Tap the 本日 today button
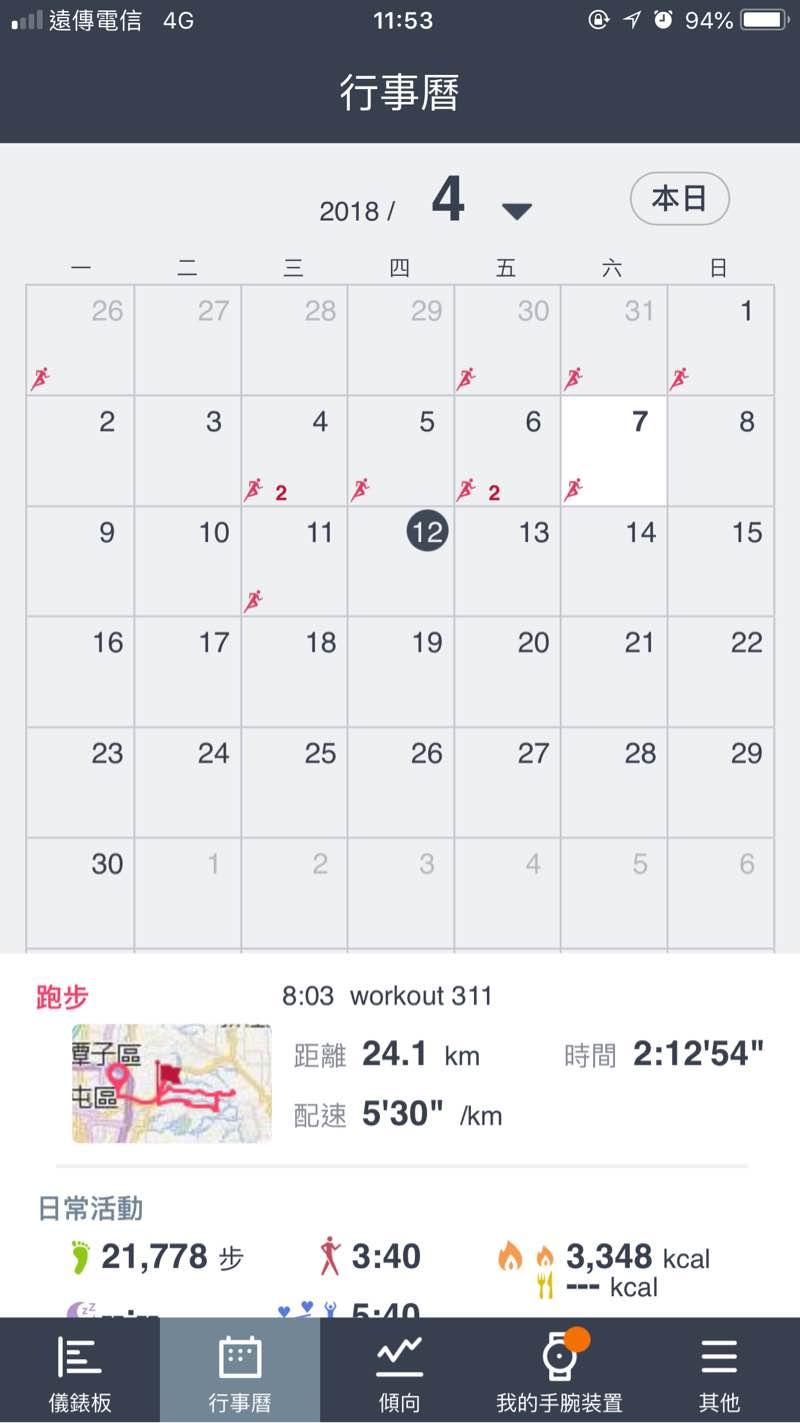The width and height of the screenshot is (800, 1423). coord(679,199)
